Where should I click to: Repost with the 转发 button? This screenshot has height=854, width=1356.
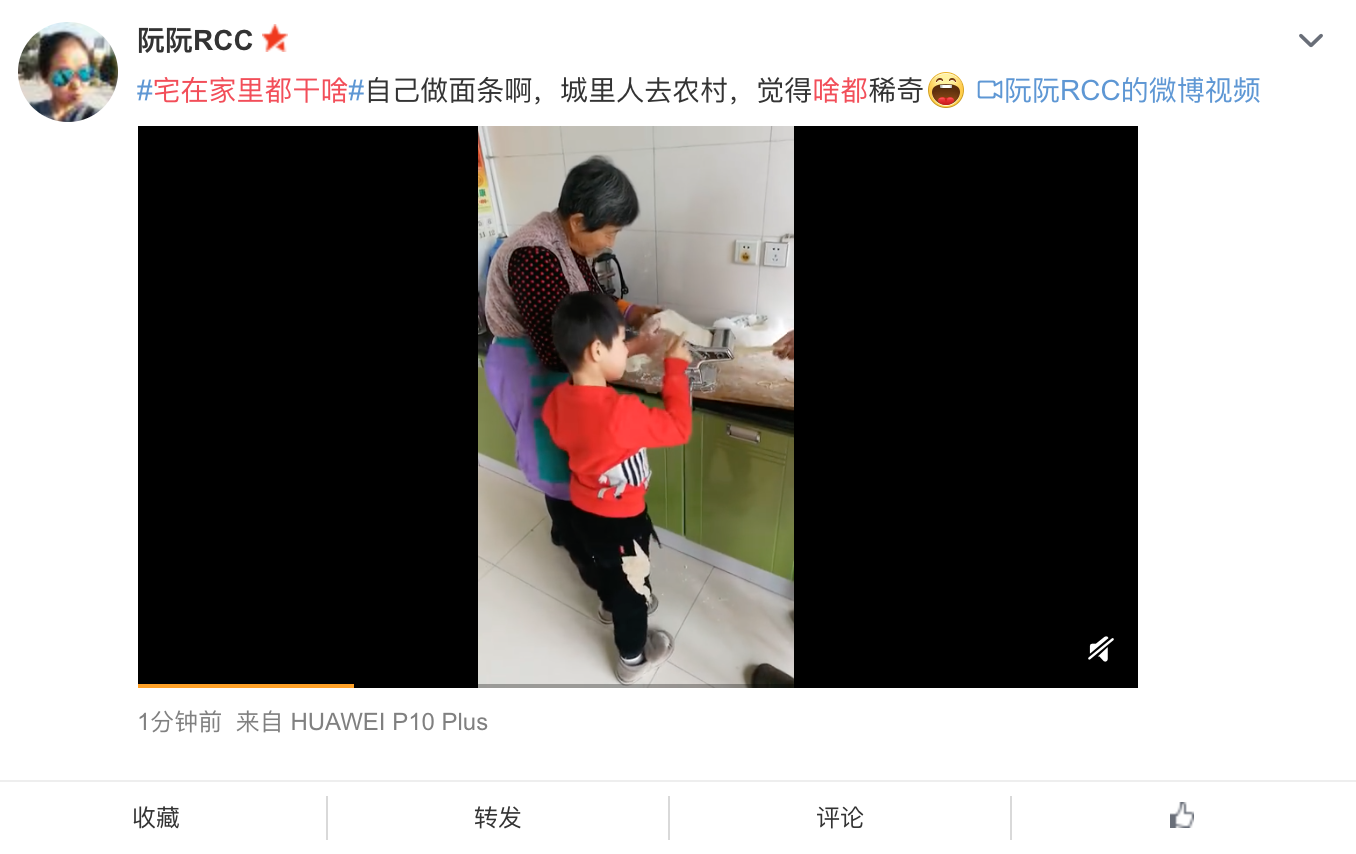pyautogui.click(x=498, y=818)
